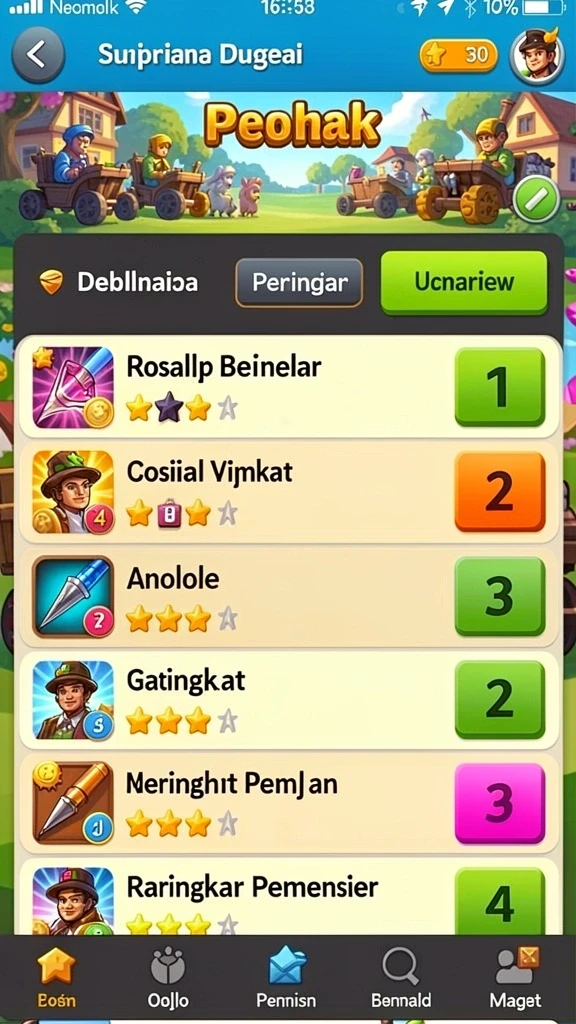The width and height of the screenshot is (576, 1024).
Task: Switch to the Maget tab
Action: tap(516, 978)
